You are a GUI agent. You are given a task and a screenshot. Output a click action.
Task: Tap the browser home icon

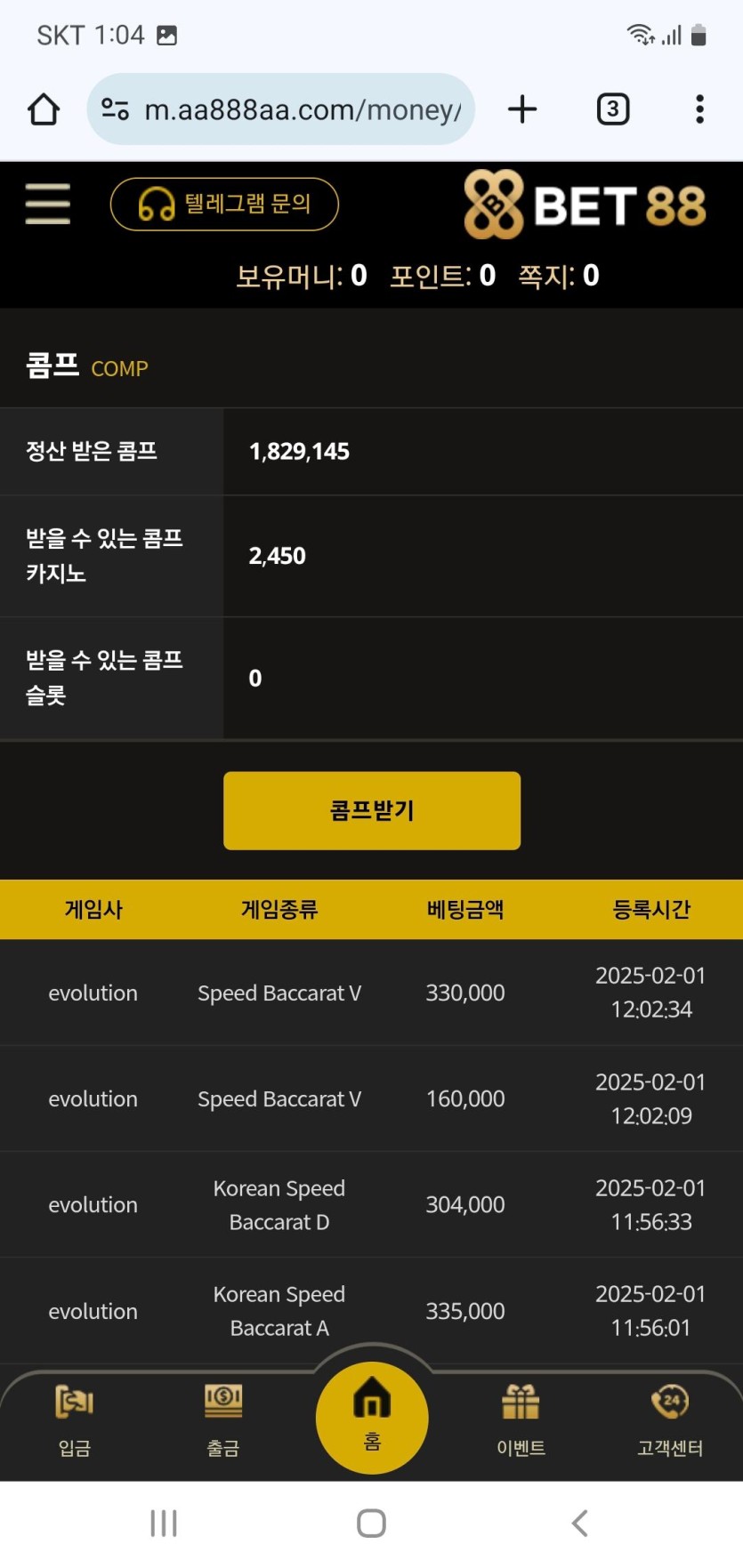click(44, 109)
